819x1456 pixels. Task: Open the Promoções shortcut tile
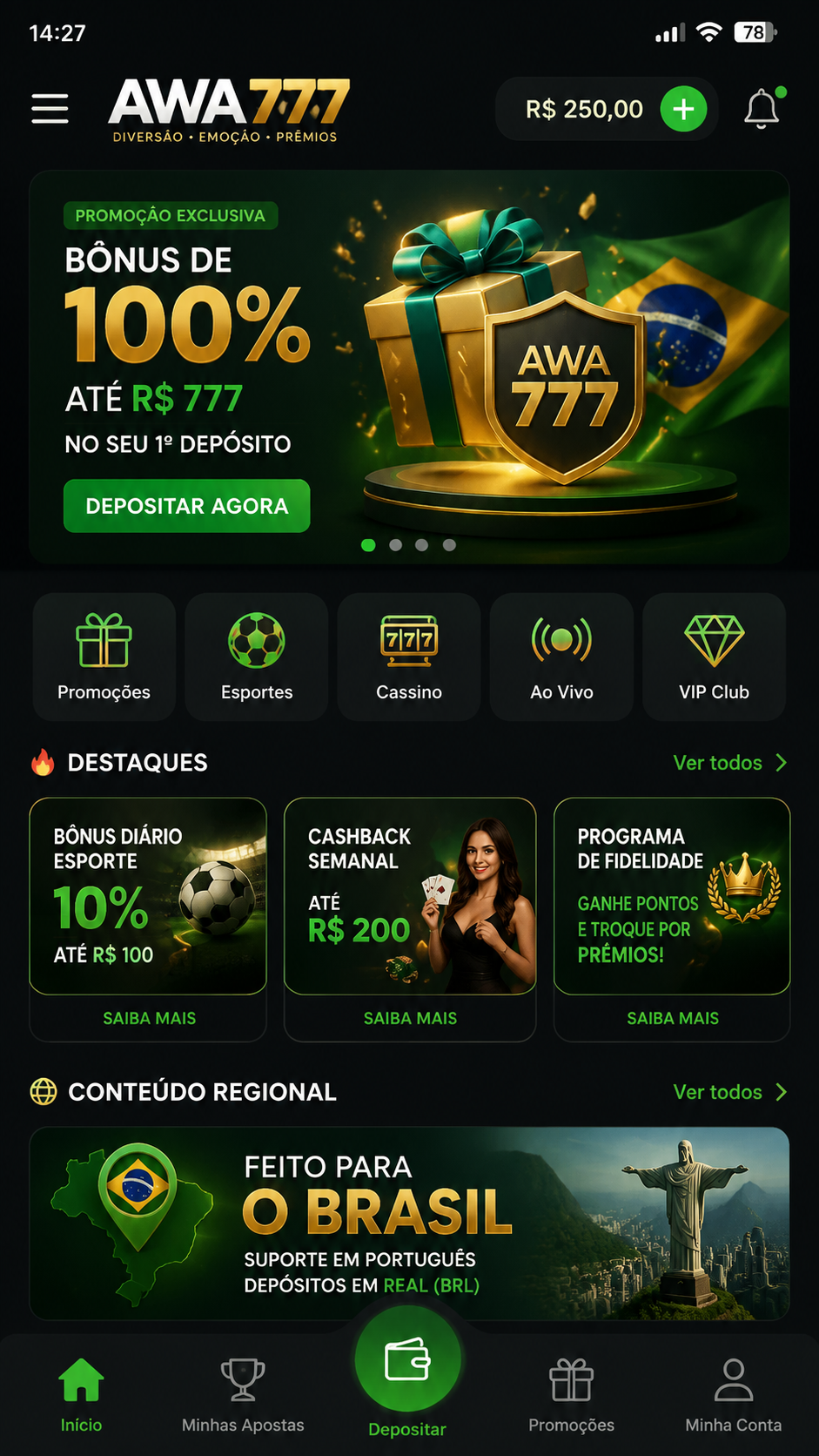point(104,657)
